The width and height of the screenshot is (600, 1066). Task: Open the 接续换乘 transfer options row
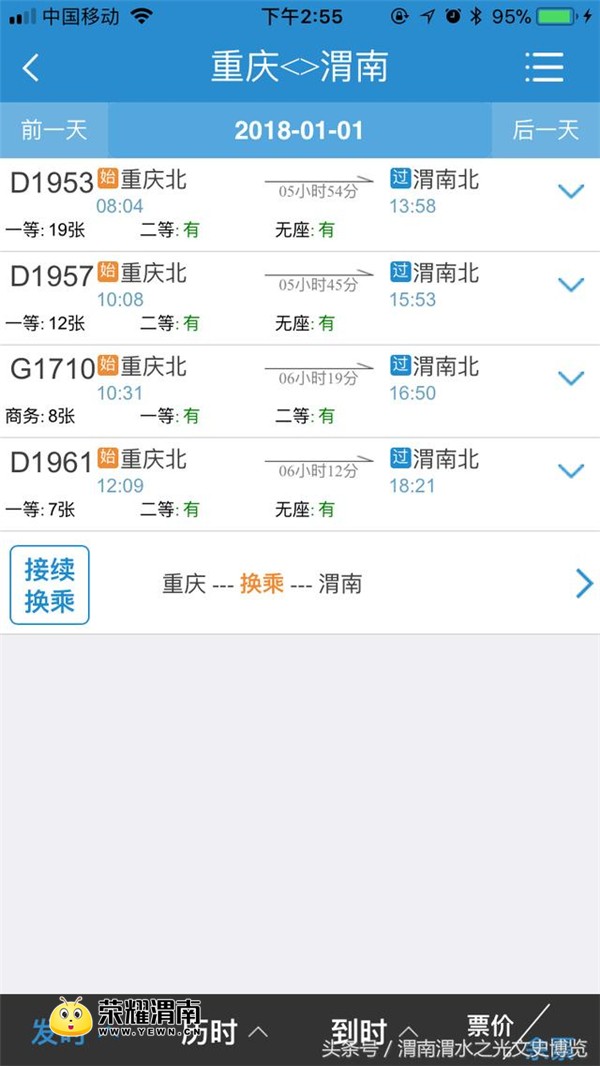300,584
